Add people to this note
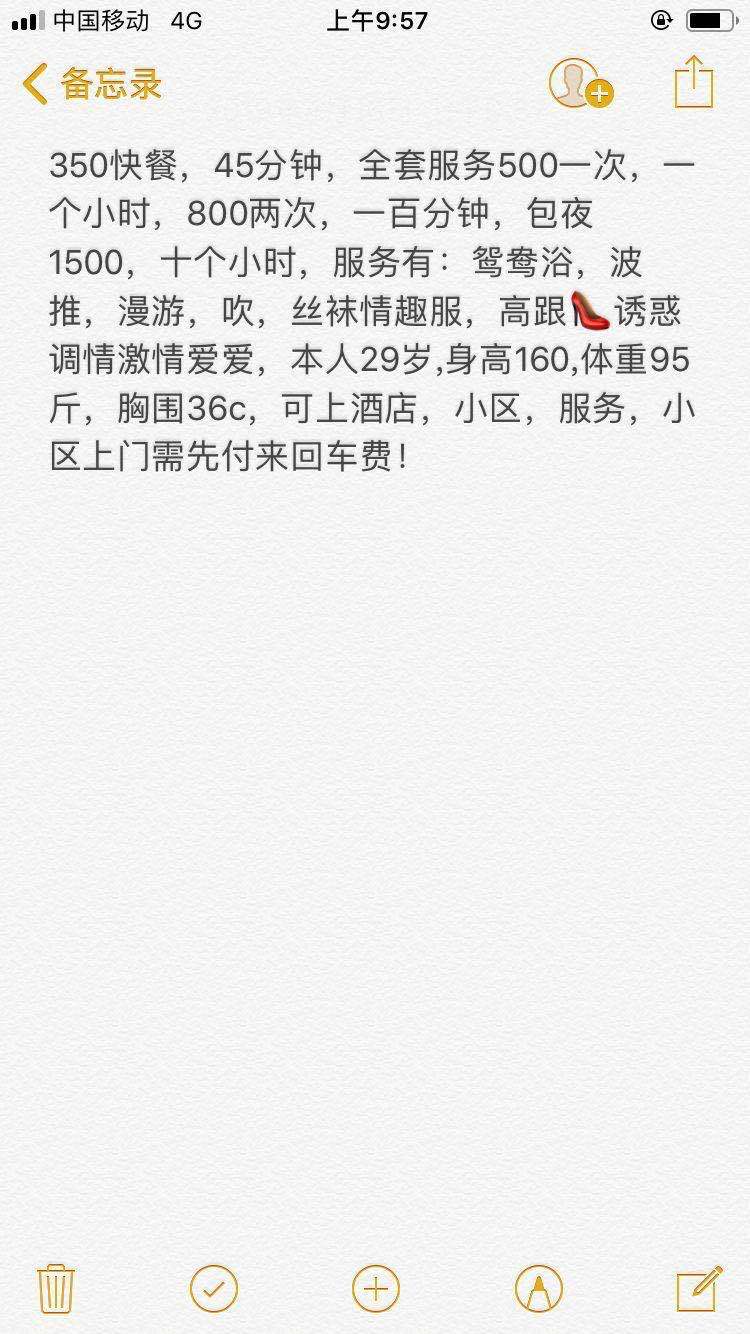Screen dimensions: 750x1334 580,84
